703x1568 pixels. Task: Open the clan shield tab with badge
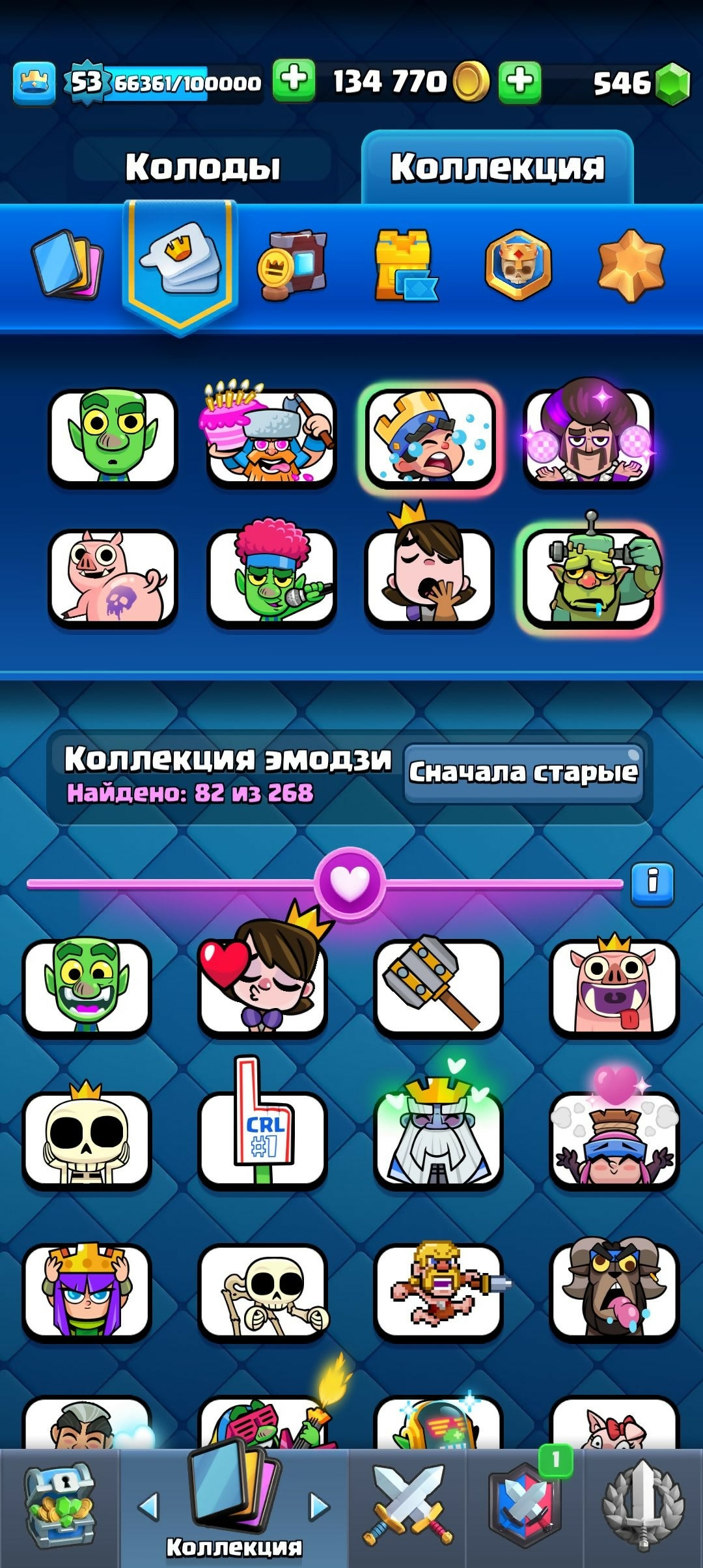point(525,1507)
